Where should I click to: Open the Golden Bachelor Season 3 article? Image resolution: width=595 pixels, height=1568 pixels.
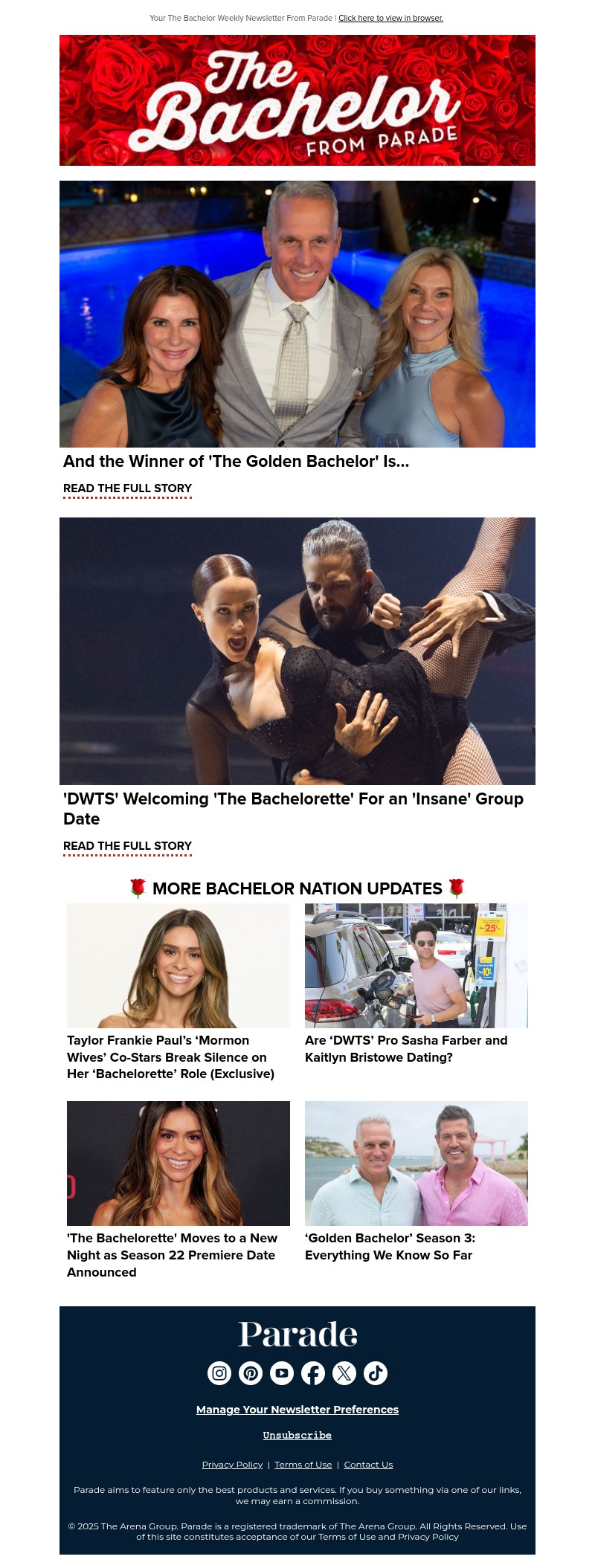390,1247
